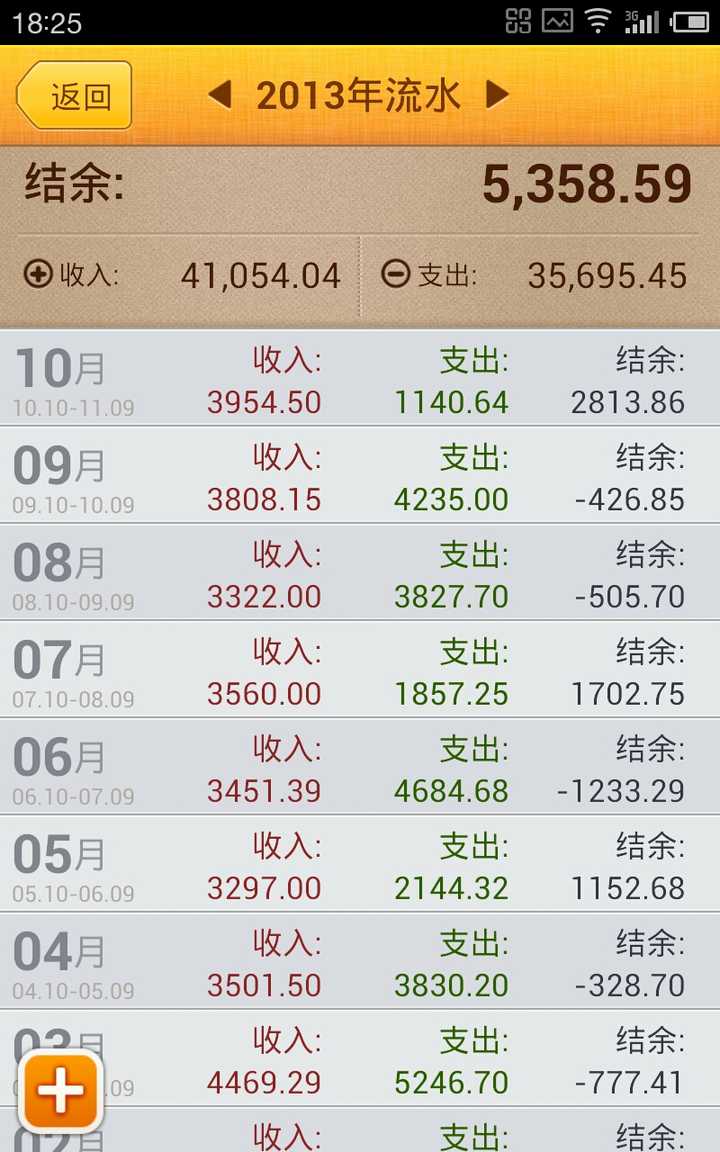This screenshot has width=720, height=1152.
Task: Open the 05月 monthly record
Action: pos(360,863)
